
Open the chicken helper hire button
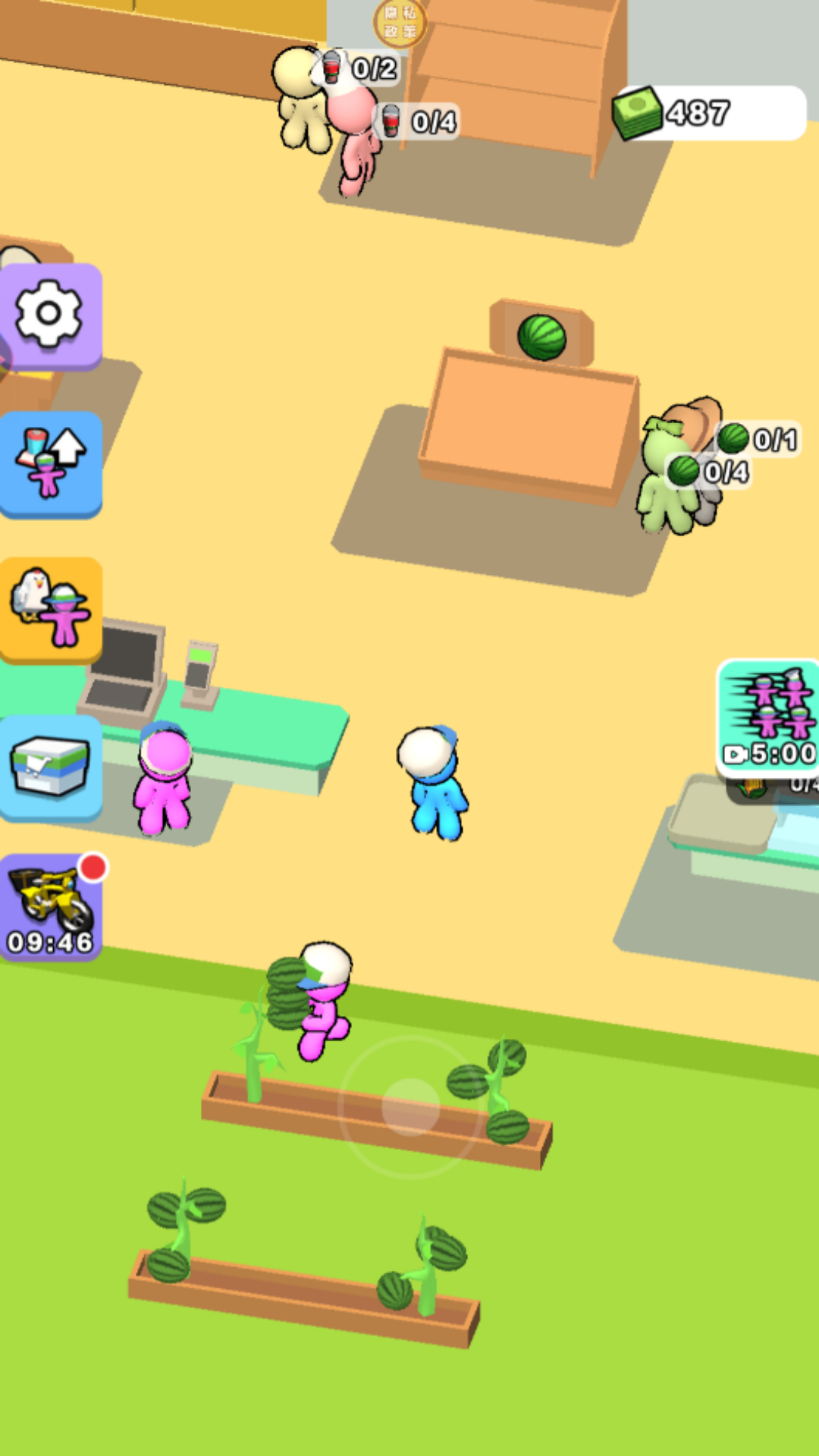click(x=50, y=610)
